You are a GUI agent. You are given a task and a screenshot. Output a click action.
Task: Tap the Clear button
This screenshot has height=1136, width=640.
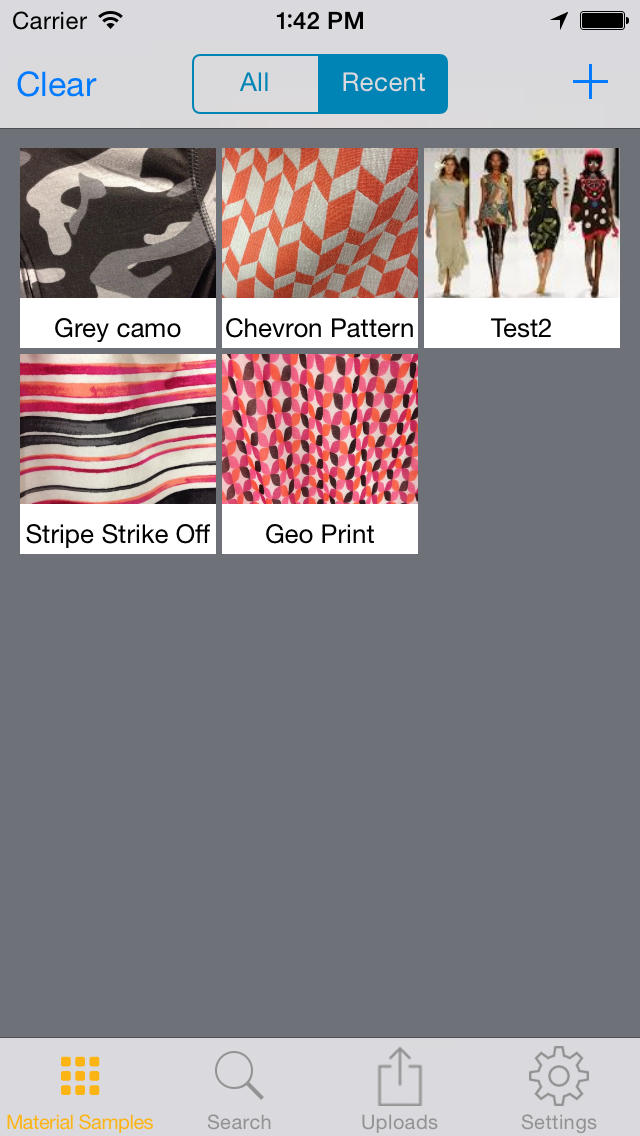57,84
